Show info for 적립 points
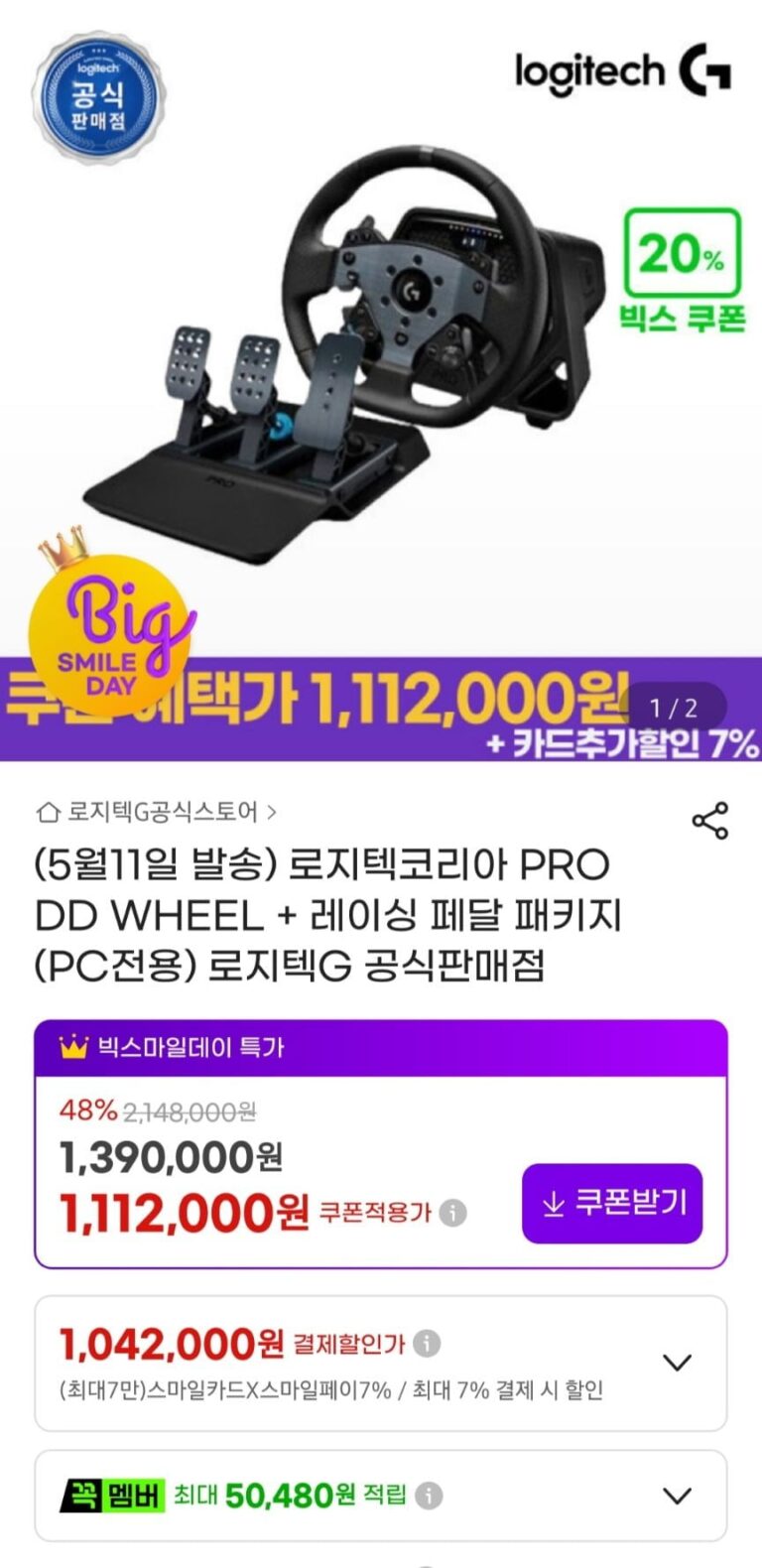The image size is (762, 1568). pos(429,1496)
